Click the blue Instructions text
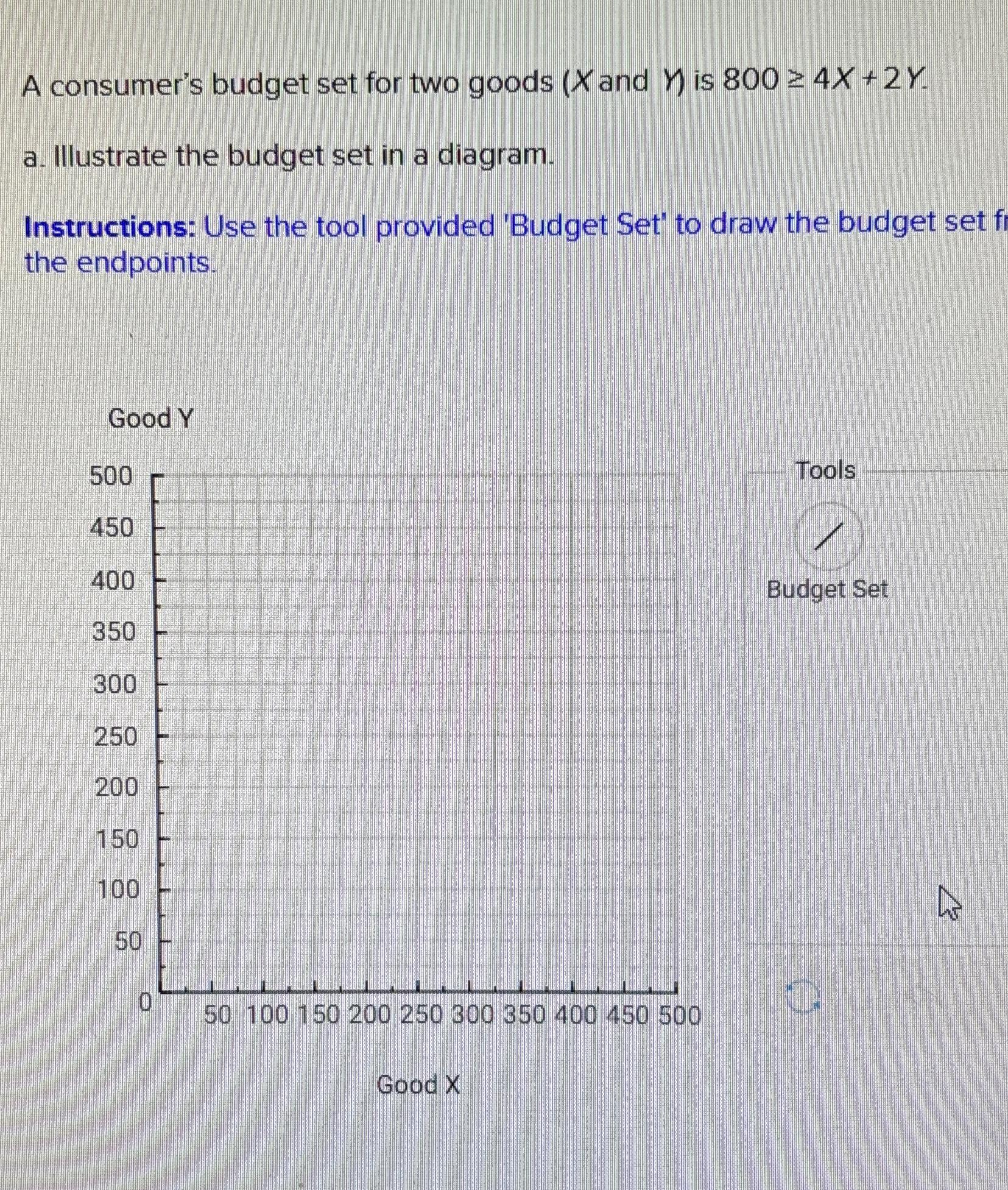The image size is (1008, 1190). (x=110, y=227)
